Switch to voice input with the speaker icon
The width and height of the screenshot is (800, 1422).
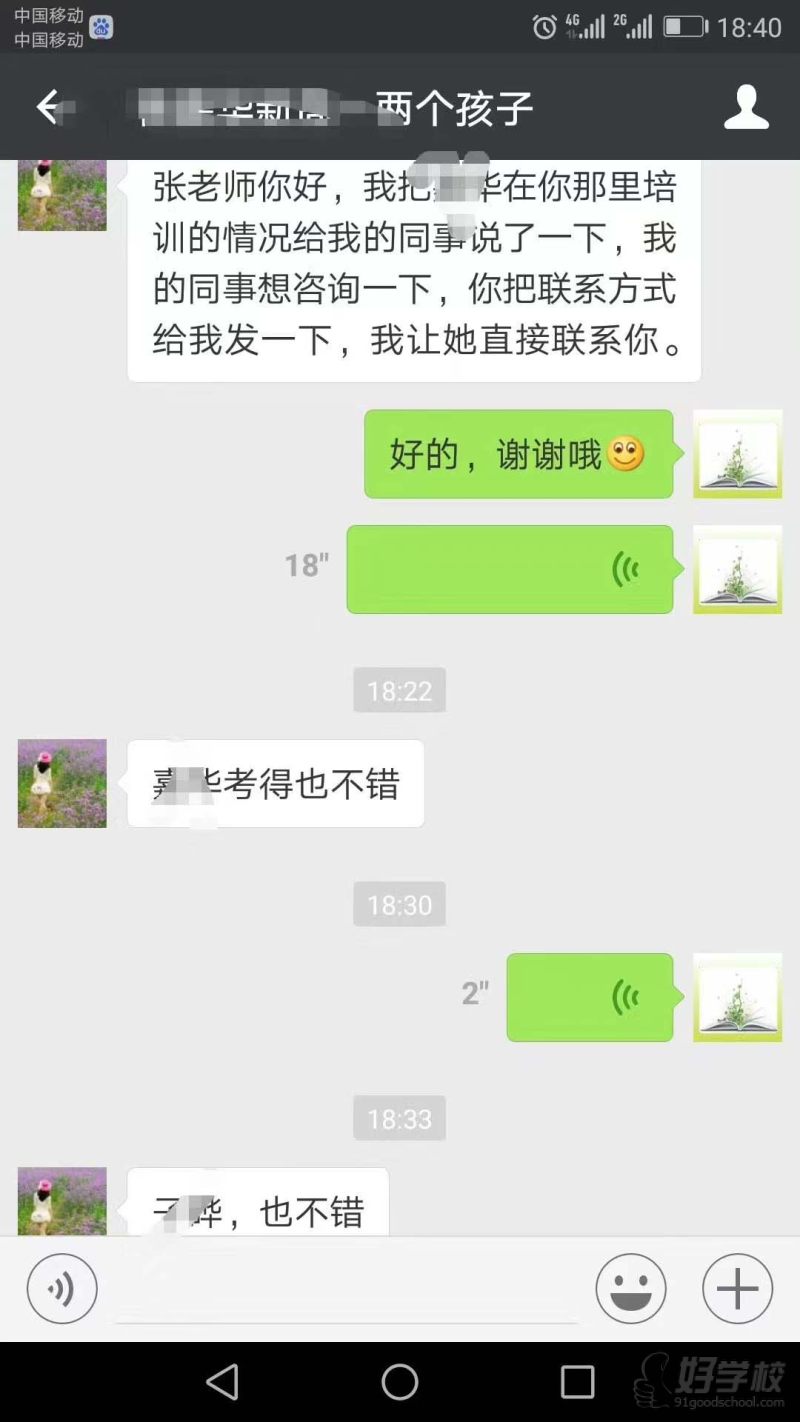click(61, 1288)
